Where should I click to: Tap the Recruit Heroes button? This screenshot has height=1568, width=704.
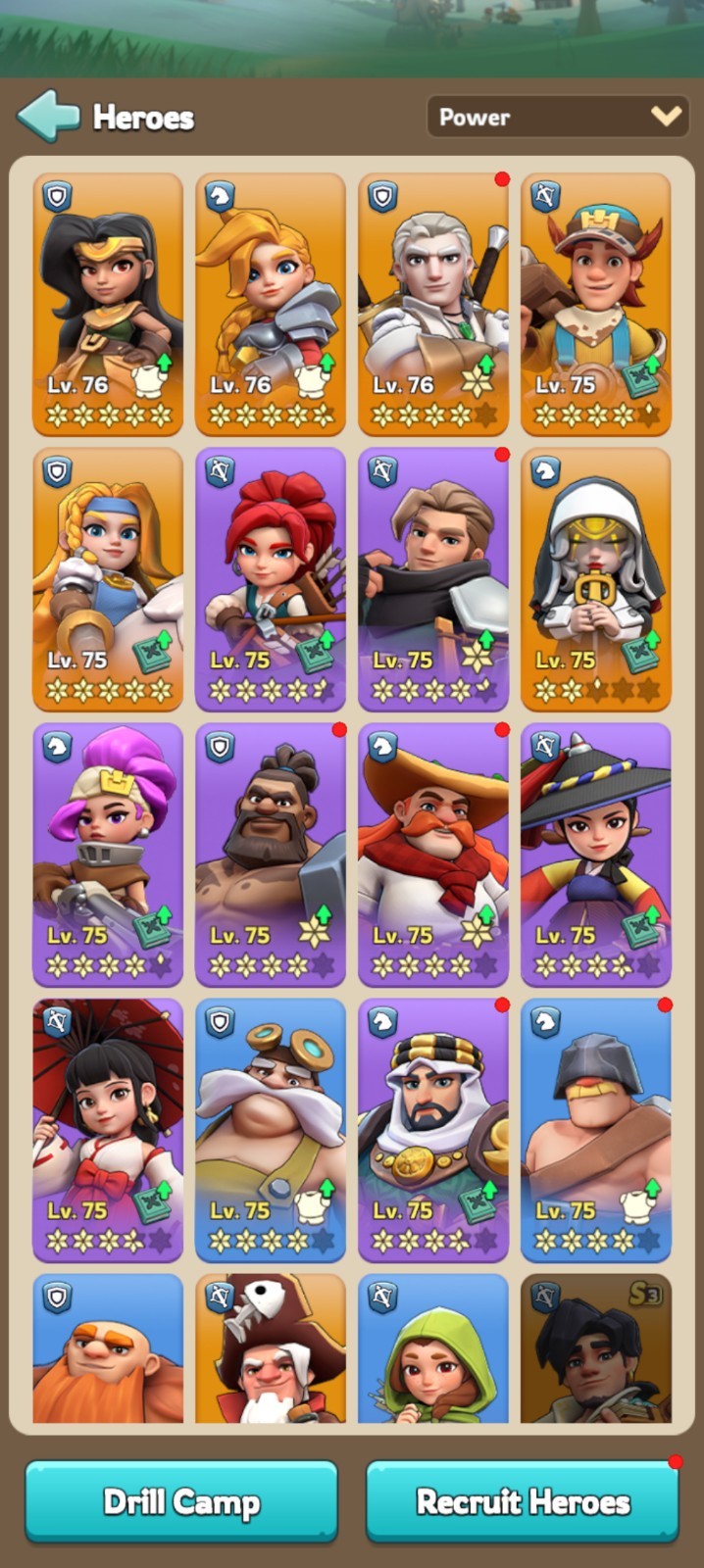point(523,1501)
